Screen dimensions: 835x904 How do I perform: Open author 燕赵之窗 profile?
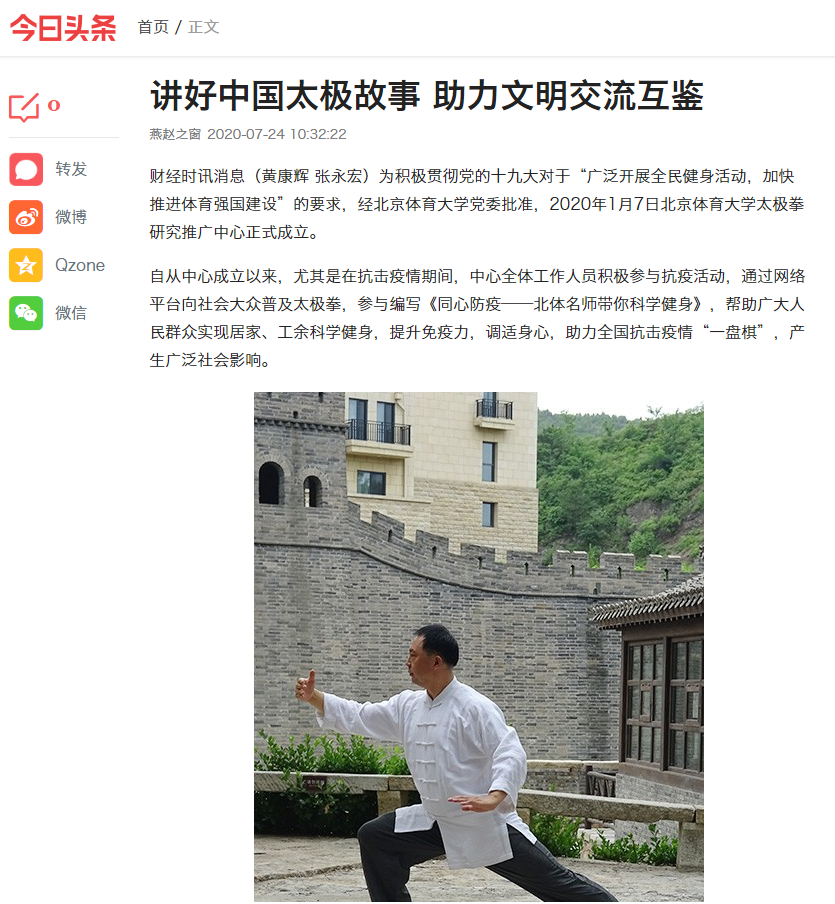(175, 134)
